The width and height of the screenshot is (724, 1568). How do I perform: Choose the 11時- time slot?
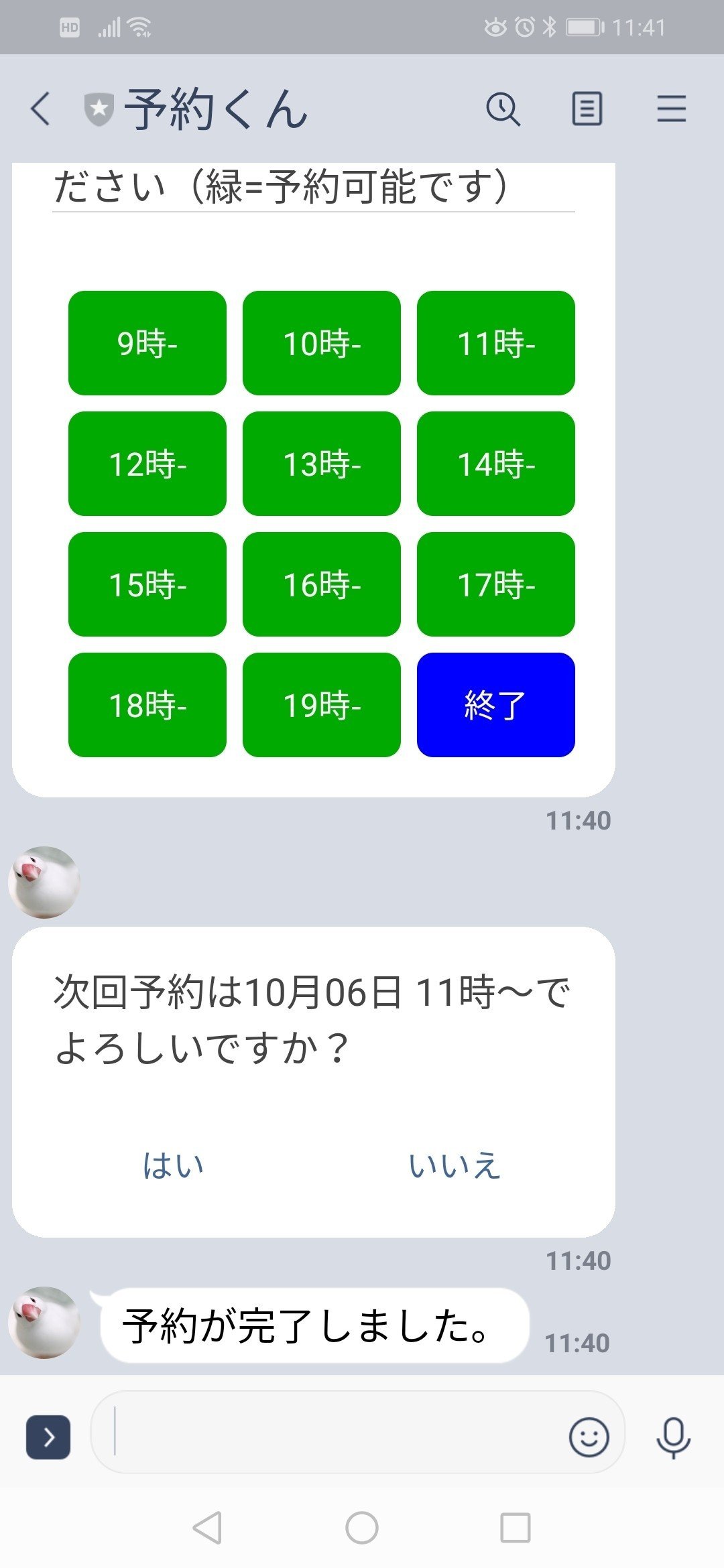click(x=496, y=343)
